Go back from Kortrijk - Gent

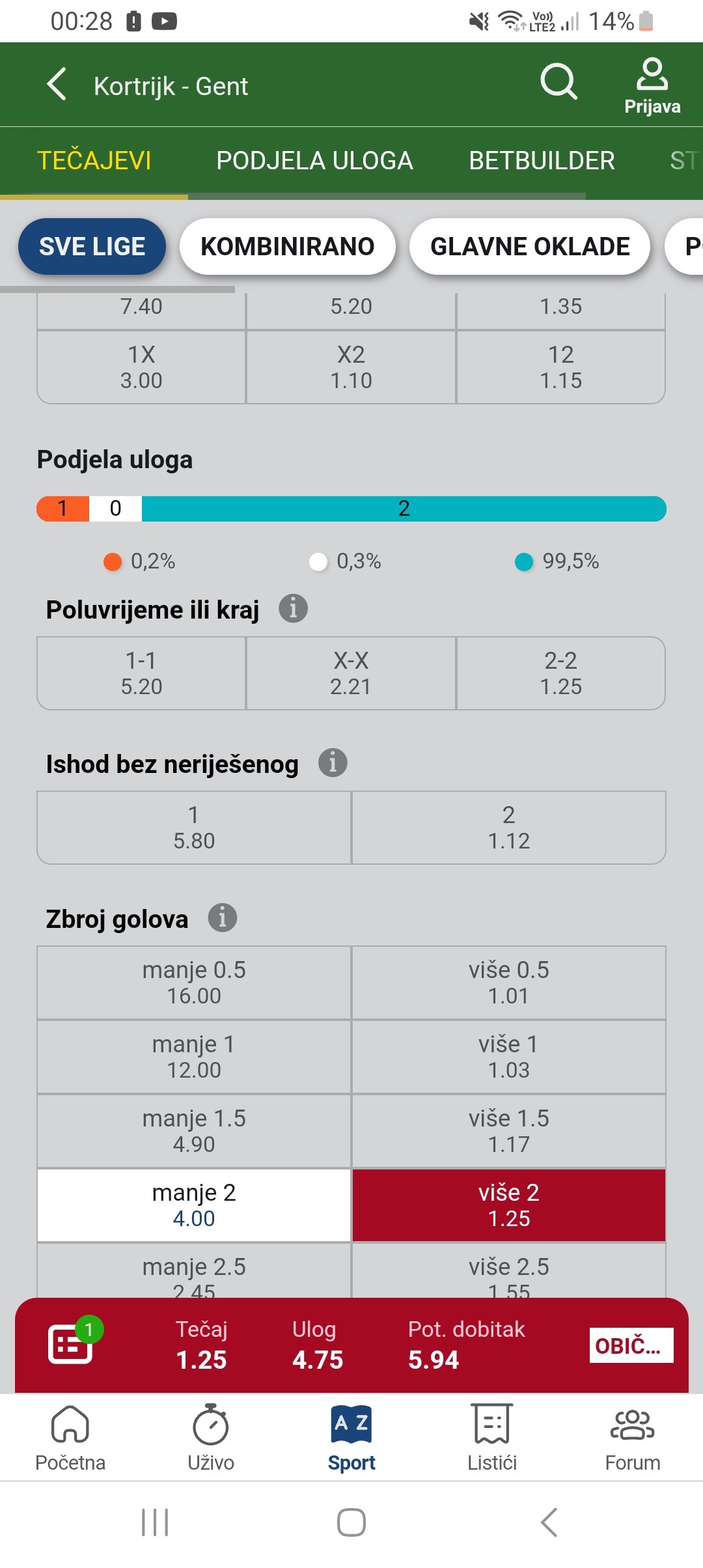pyautogui.click(x=57, y=85)
